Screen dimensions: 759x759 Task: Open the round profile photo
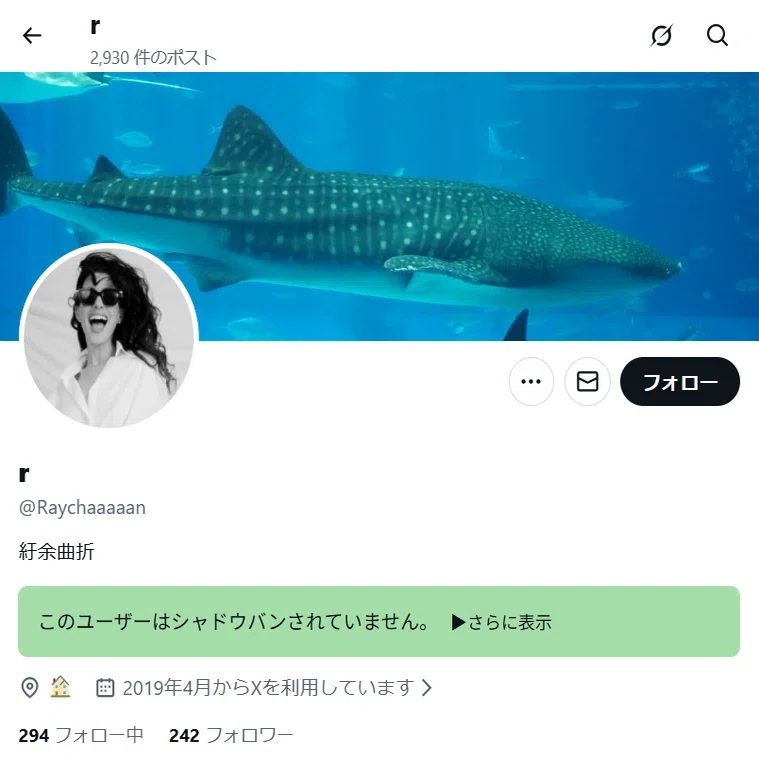coord(109,335)
